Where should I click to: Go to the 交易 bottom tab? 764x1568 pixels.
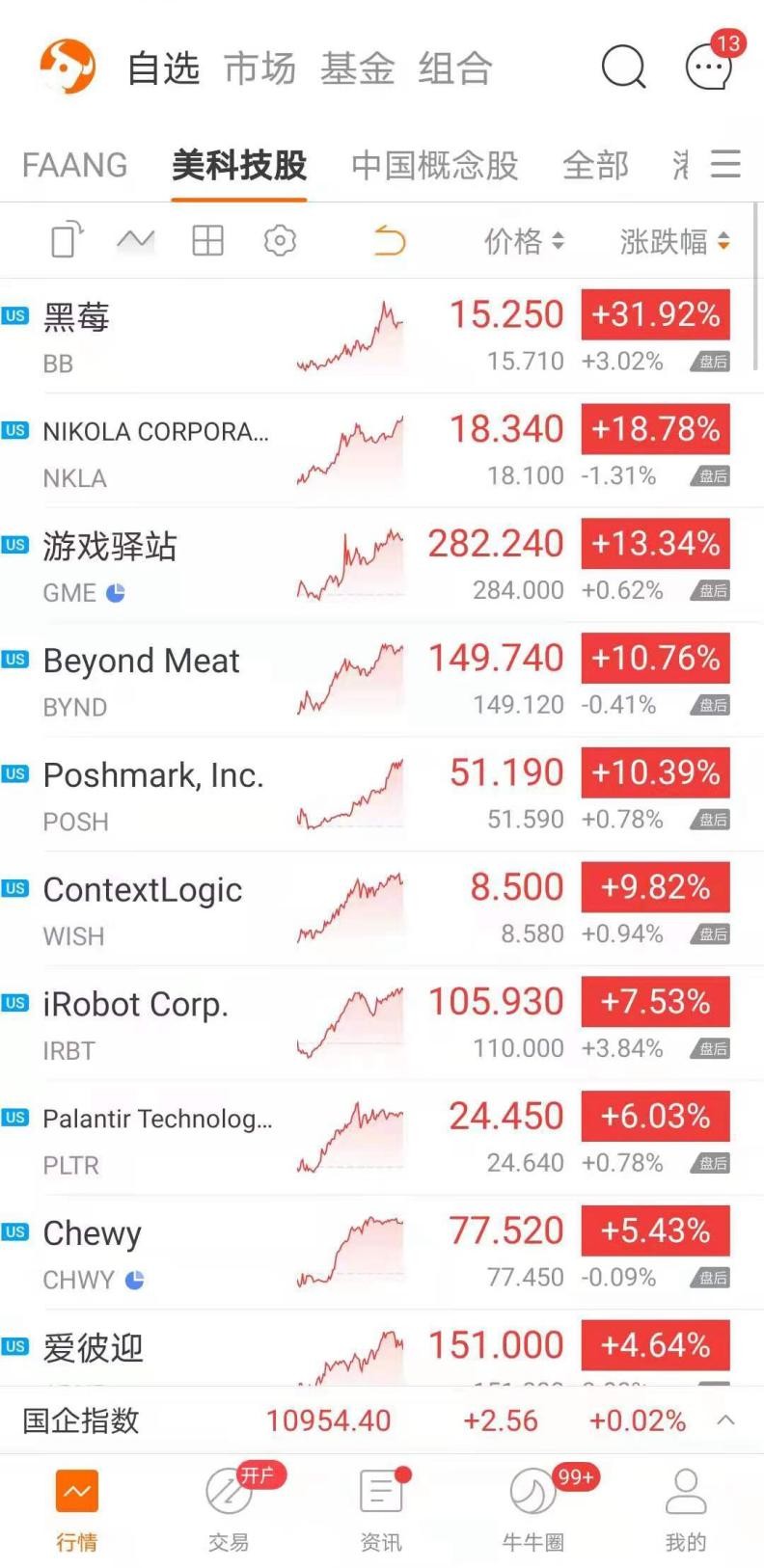230,1507
